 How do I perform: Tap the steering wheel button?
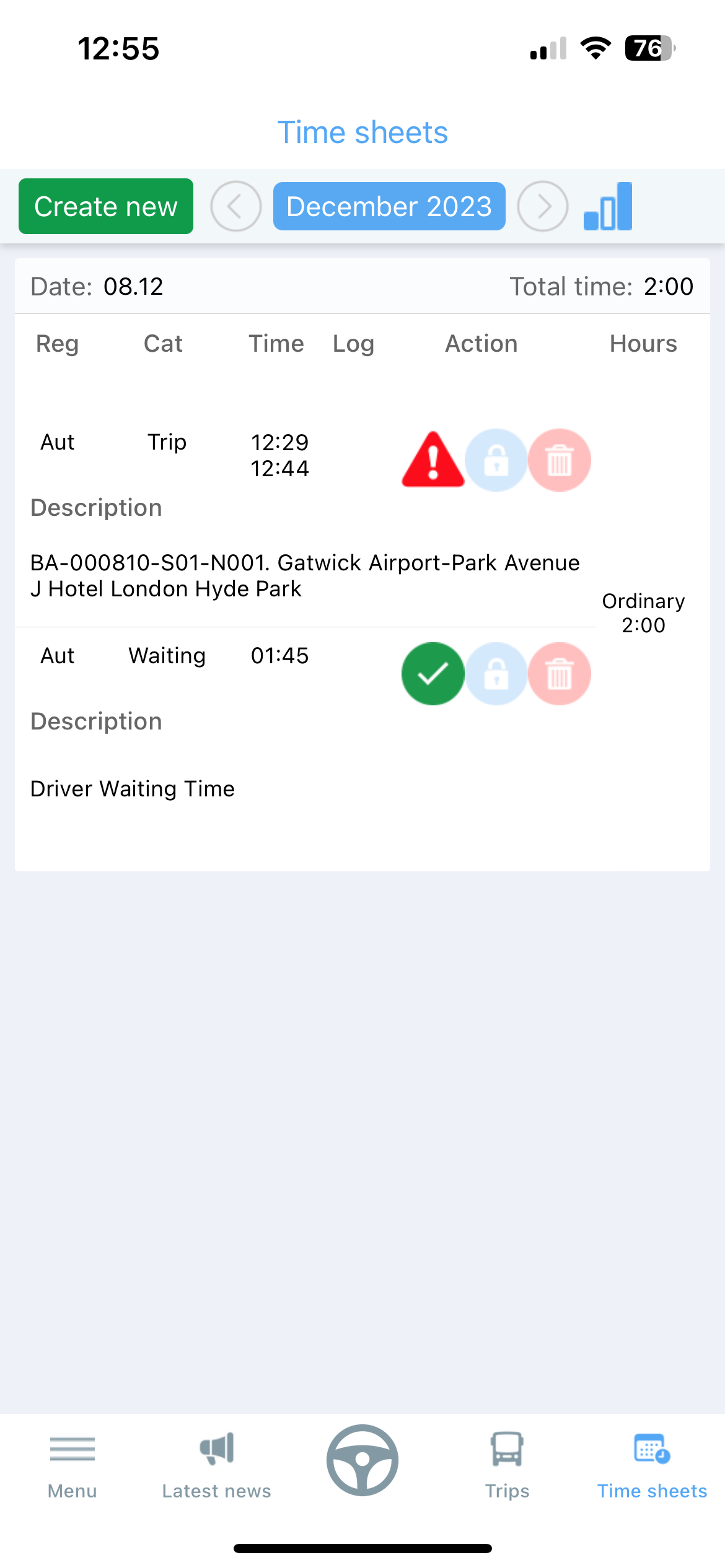[362, 1460]
